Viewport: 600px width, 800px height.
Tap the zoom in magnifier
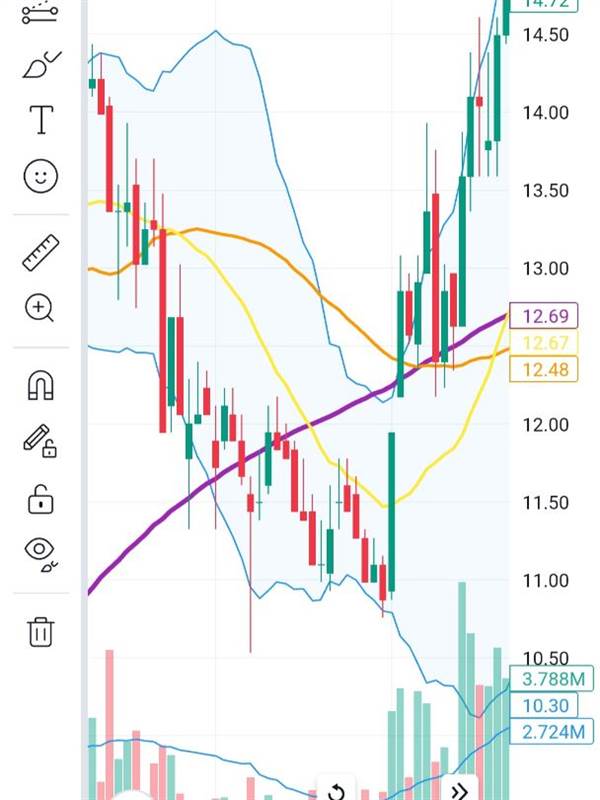click(40, 307)
